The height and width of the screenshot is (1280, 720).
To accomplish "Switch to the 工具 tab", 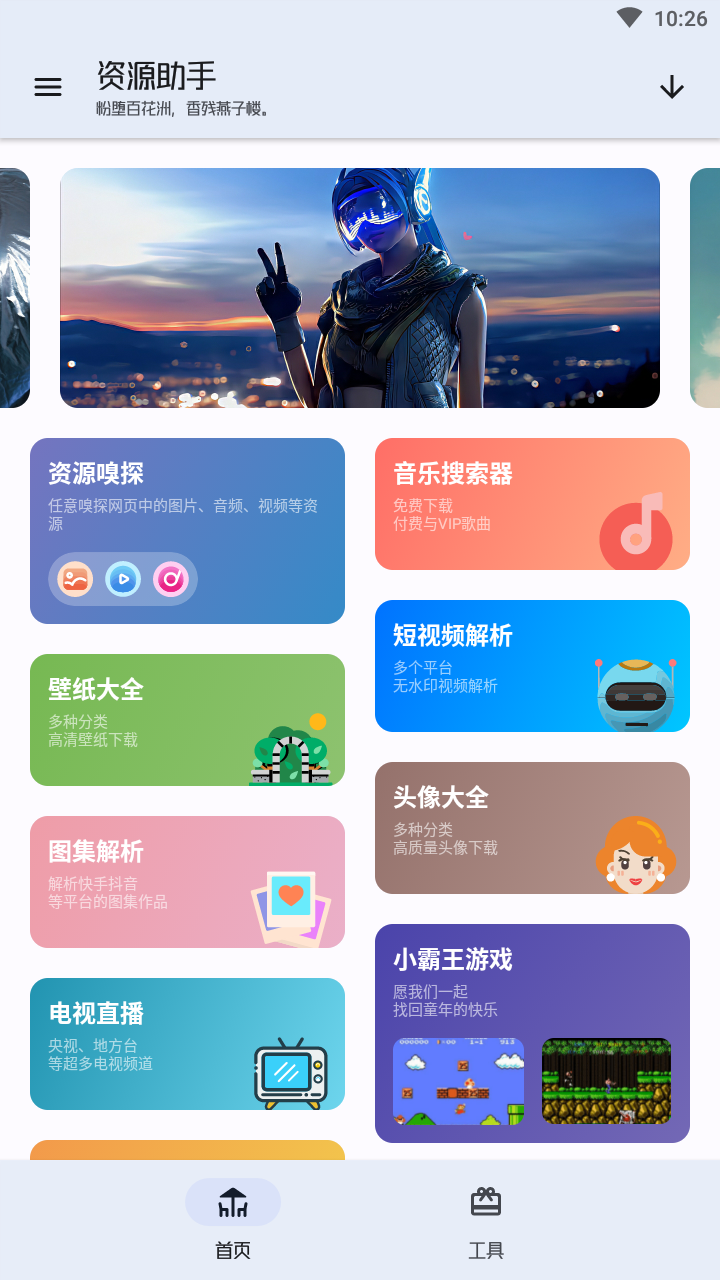I will (x=486, y=1222).
